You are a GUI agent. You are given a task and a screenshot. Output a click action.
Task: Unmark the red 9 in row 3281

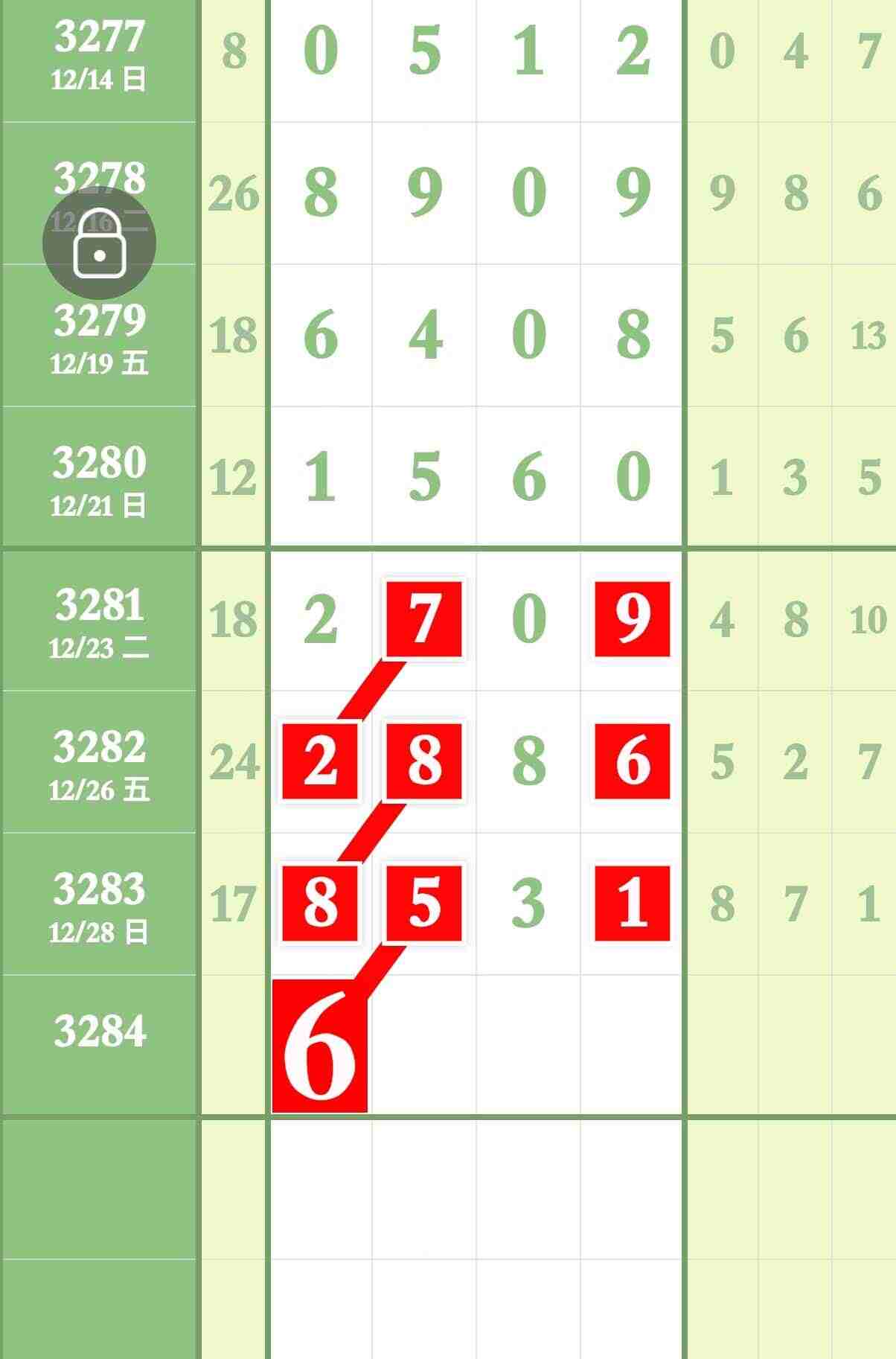click(x=633, y=619)
